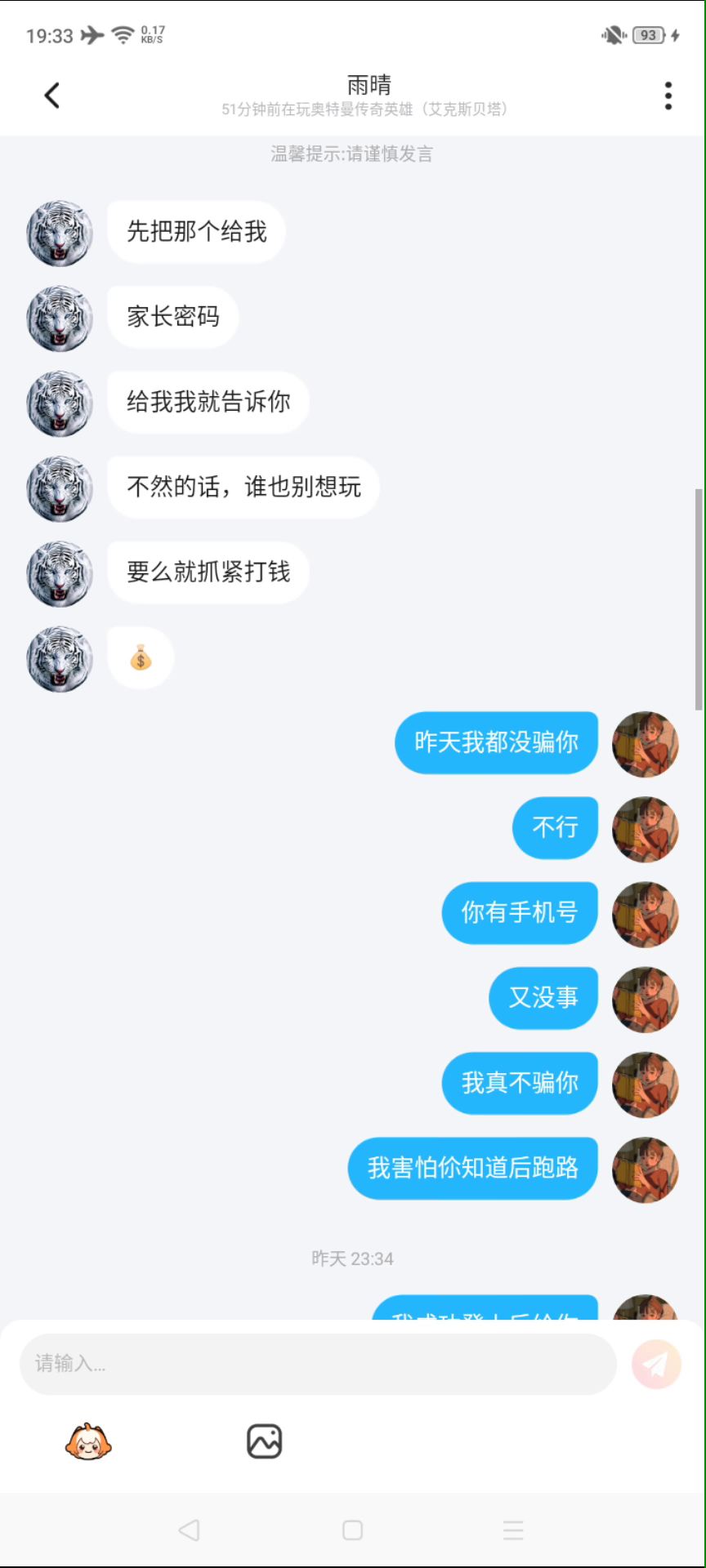
Task: Attach a picture via the image icon
Action: tap(264, 1441)
